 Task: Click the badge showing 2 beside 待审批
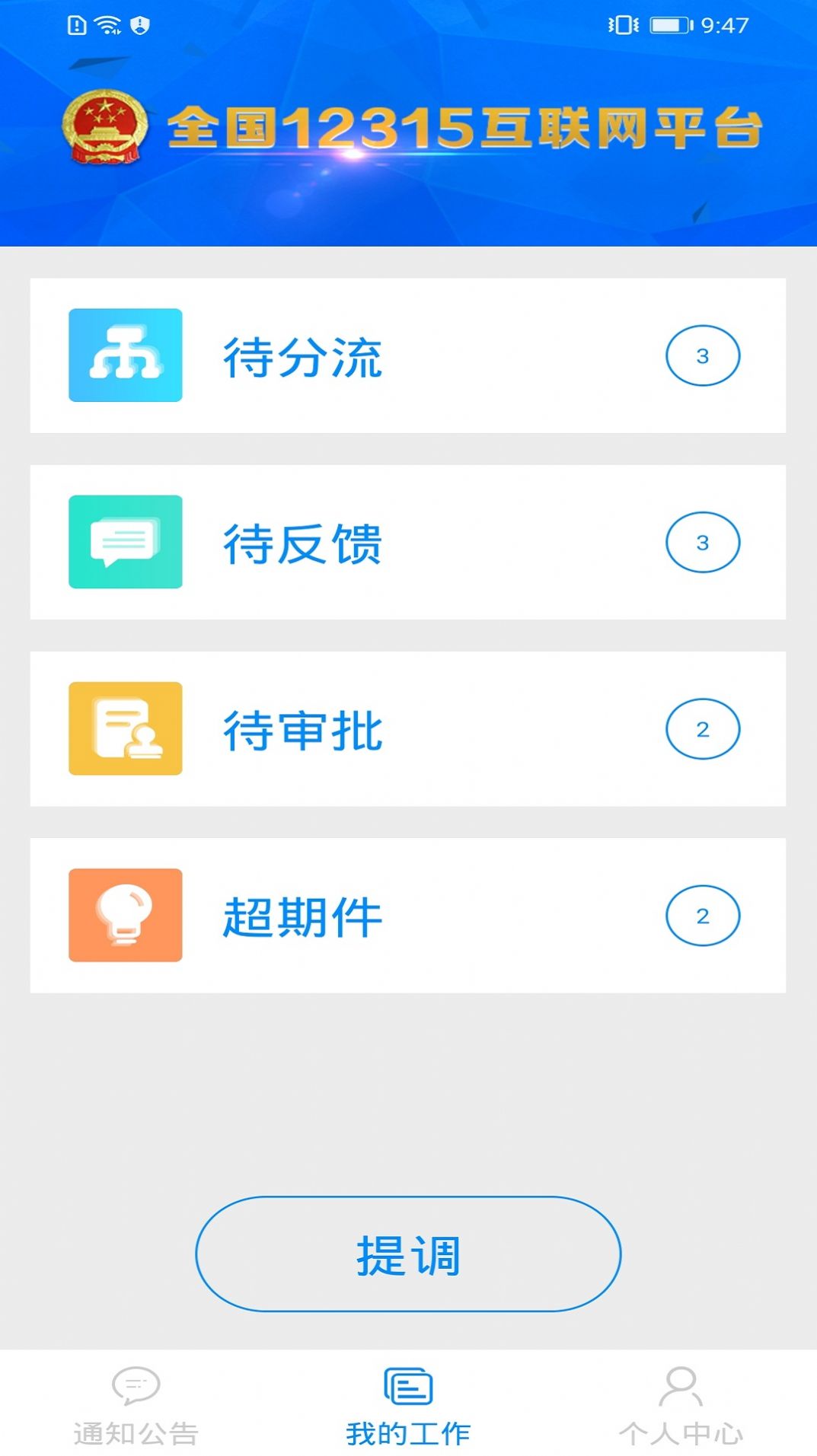click(703, 729)
